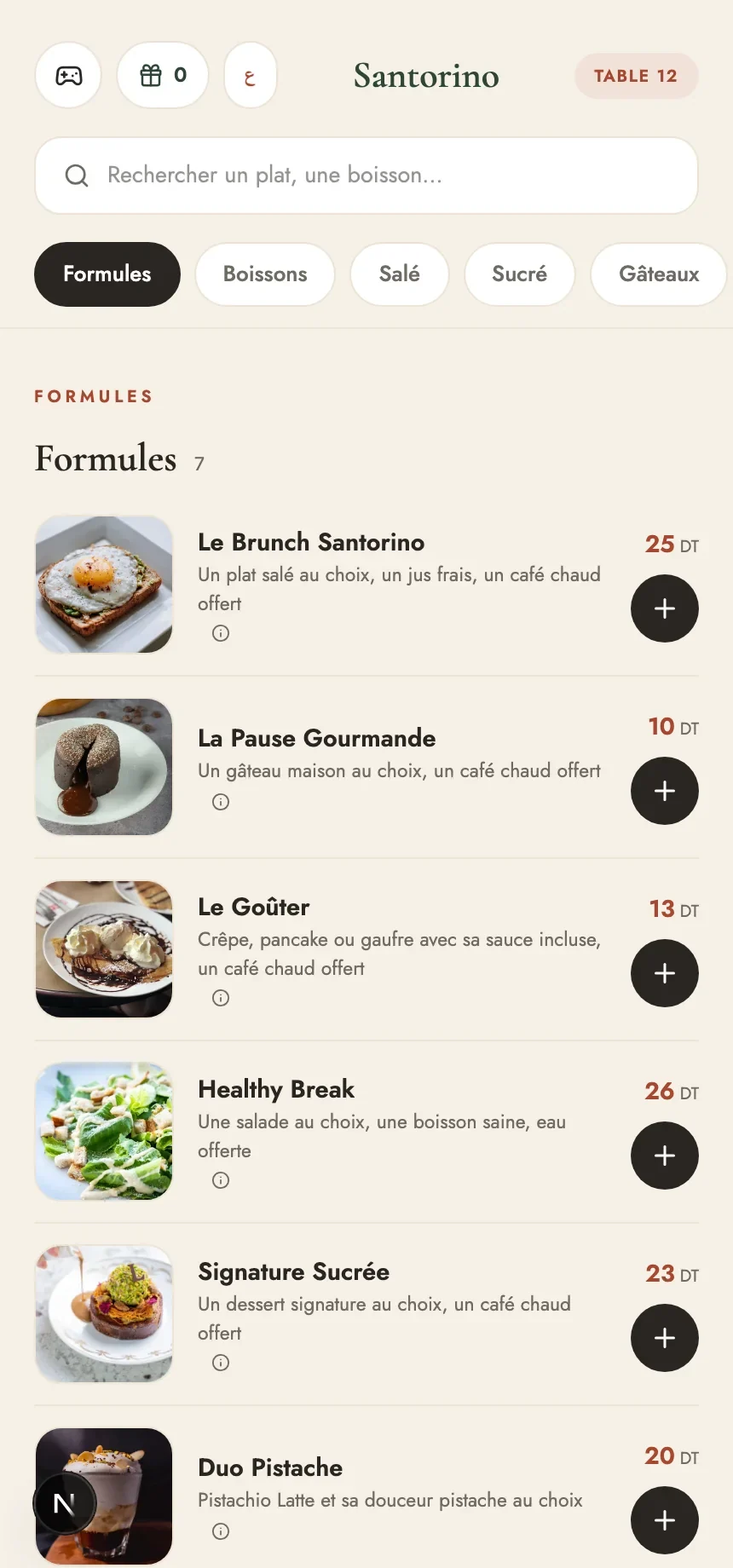Image resolution: width=733 pixels, height=1568 pixels.
Task: Select the Formules category chip
Action: point(107,274)
